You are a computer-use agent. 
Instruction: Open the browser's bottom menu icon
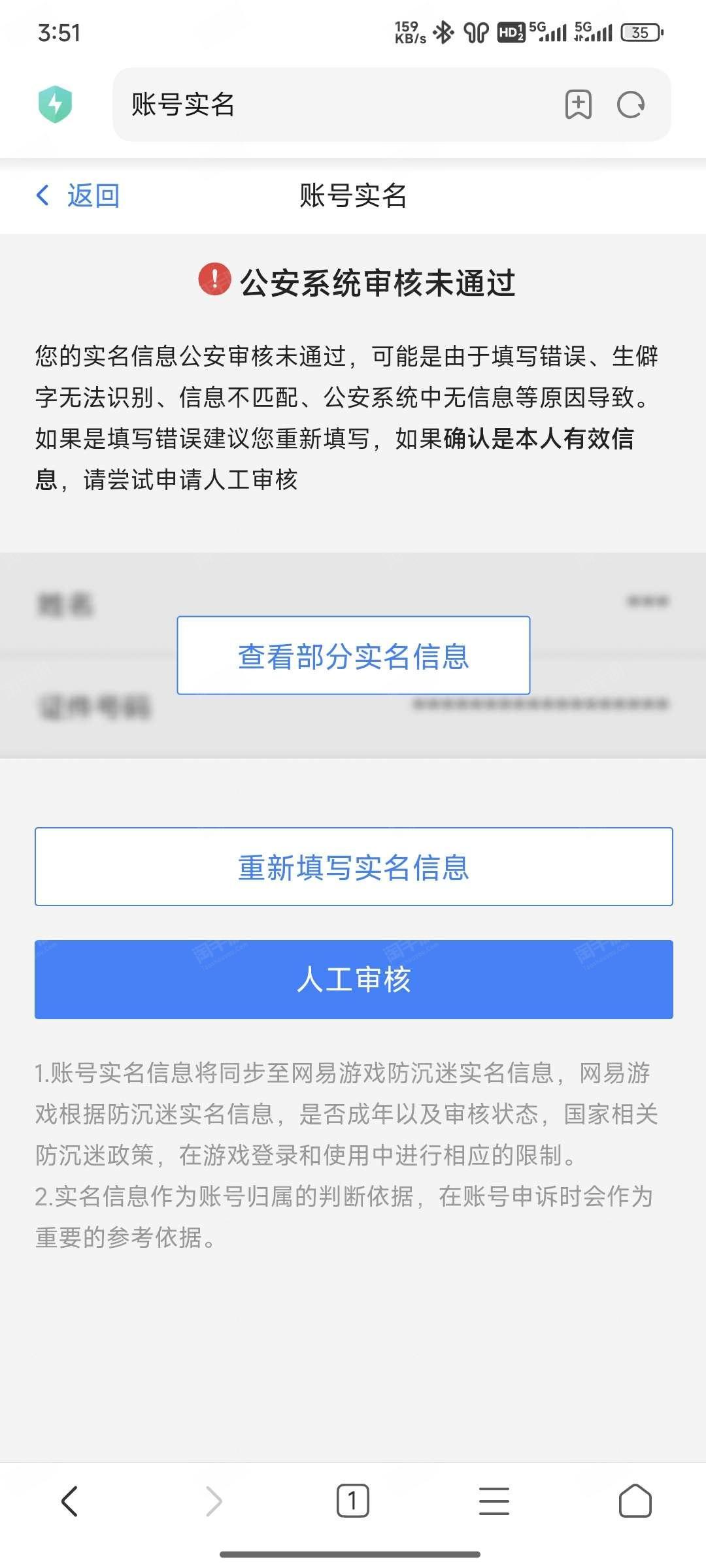[494, 1501]
